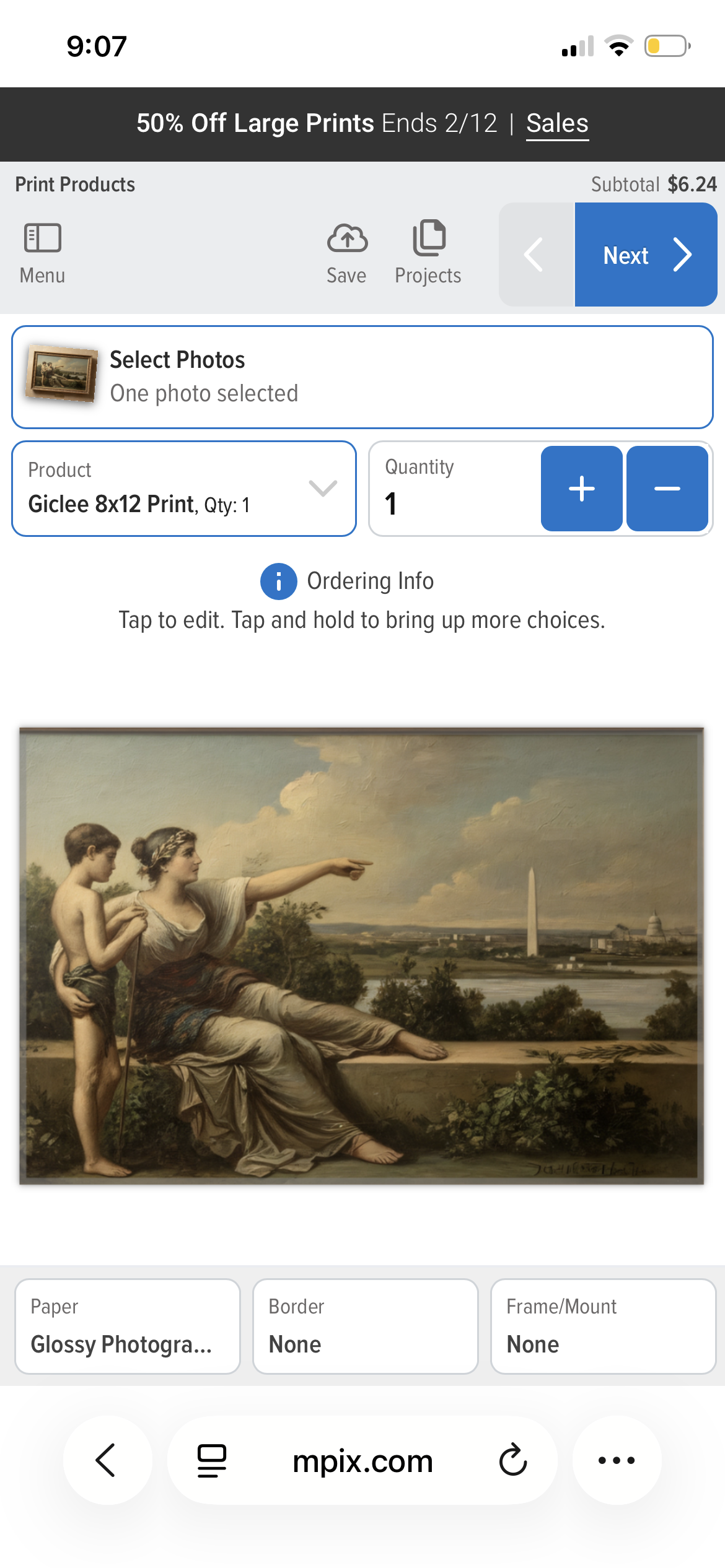Tap the painting preview to edit

pyautogui.click(x=362, y=956)
